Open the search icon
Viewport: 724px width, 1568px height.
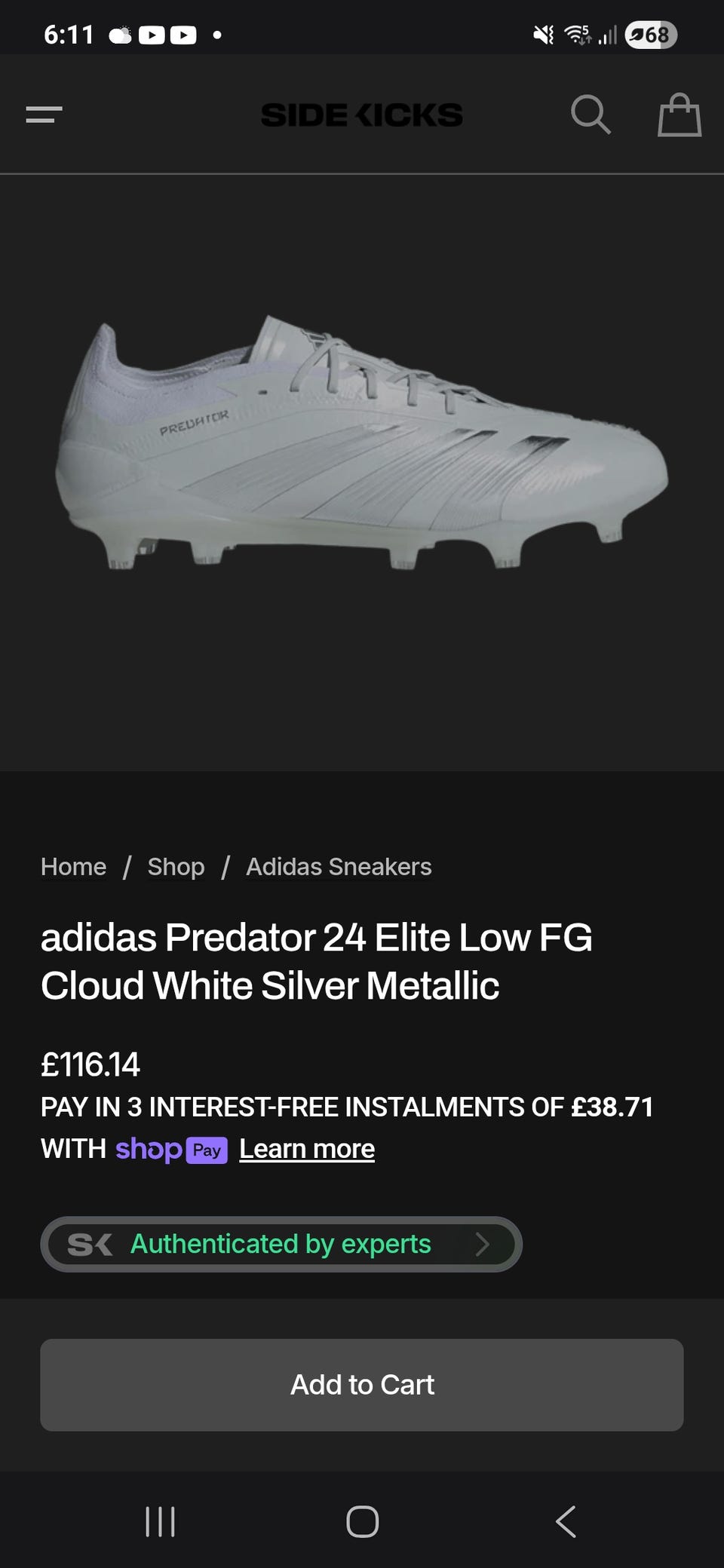[591, 115]
